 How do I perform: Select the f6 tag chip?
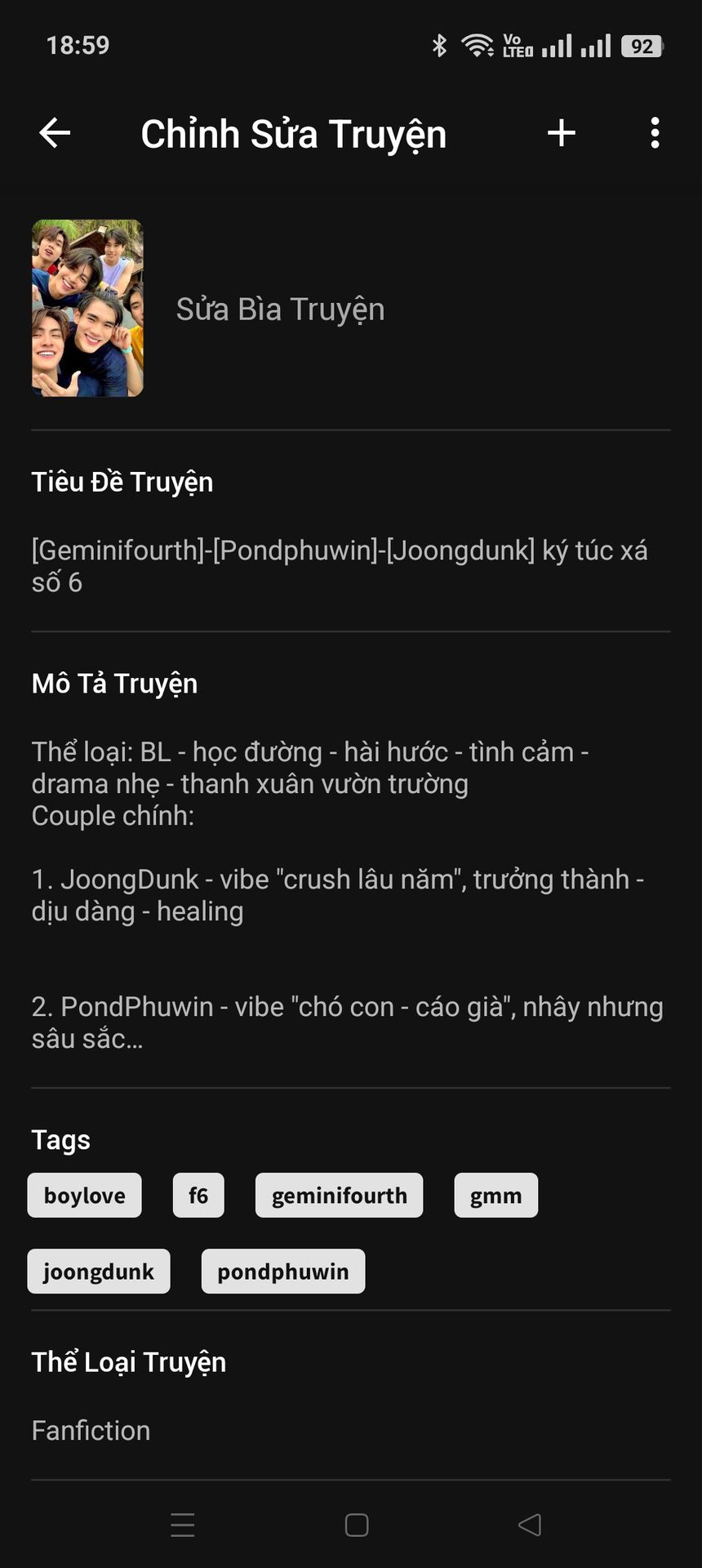(198, 1196)
